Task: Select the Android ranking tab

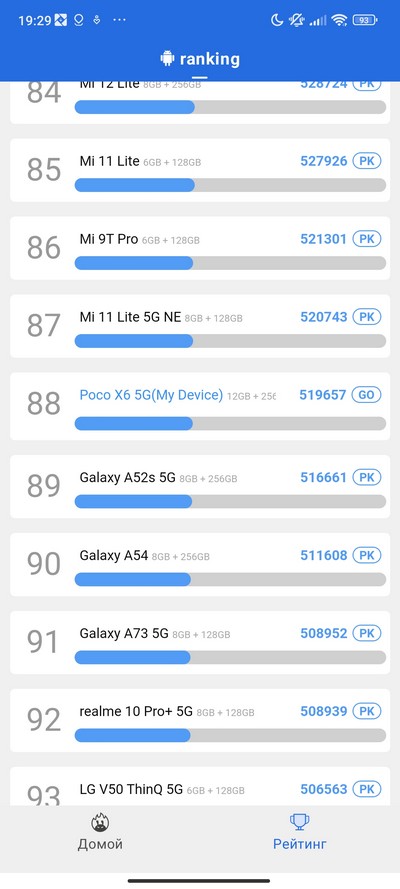Action: [x=200, y=59]
